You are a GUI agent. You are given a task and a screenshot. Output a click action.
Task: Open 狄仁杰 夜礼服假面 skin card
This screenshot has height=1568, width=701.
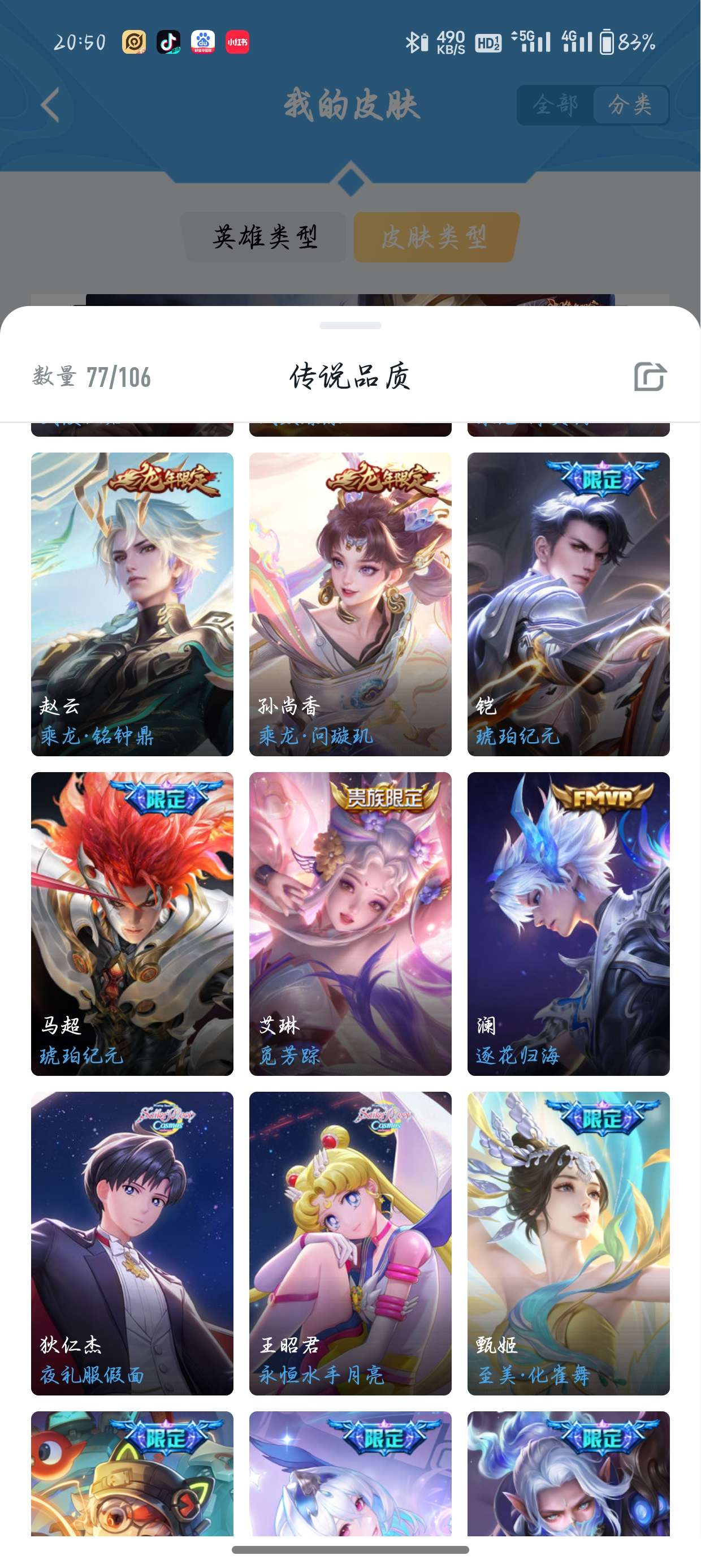[x=132, y=1243]
